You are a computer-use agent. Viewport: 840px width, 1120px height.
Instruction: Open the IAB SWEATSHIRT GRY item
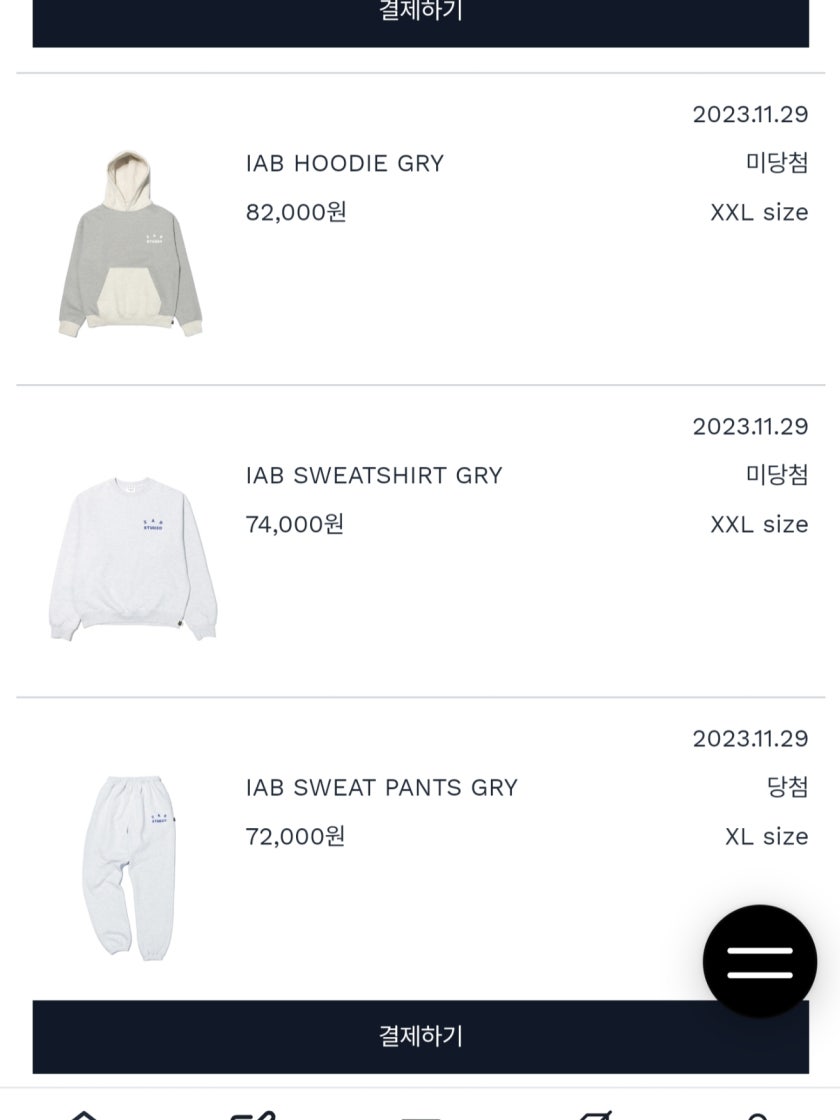coord(373,476)
